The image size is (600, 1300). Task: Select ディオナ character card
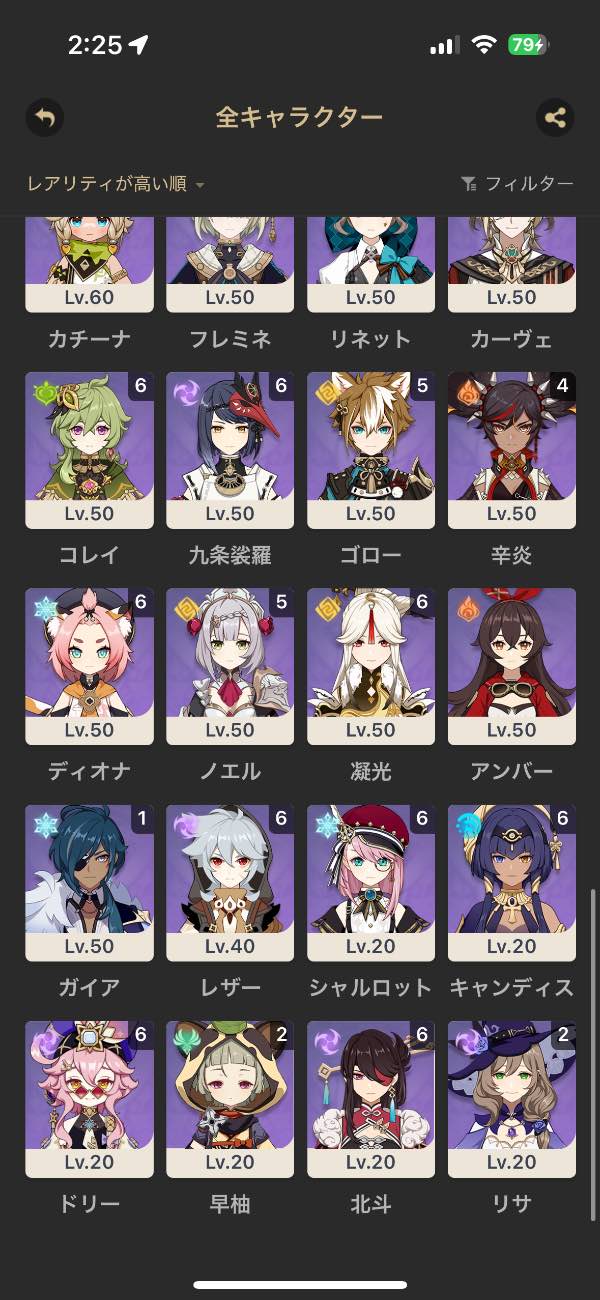pos(89,666)
